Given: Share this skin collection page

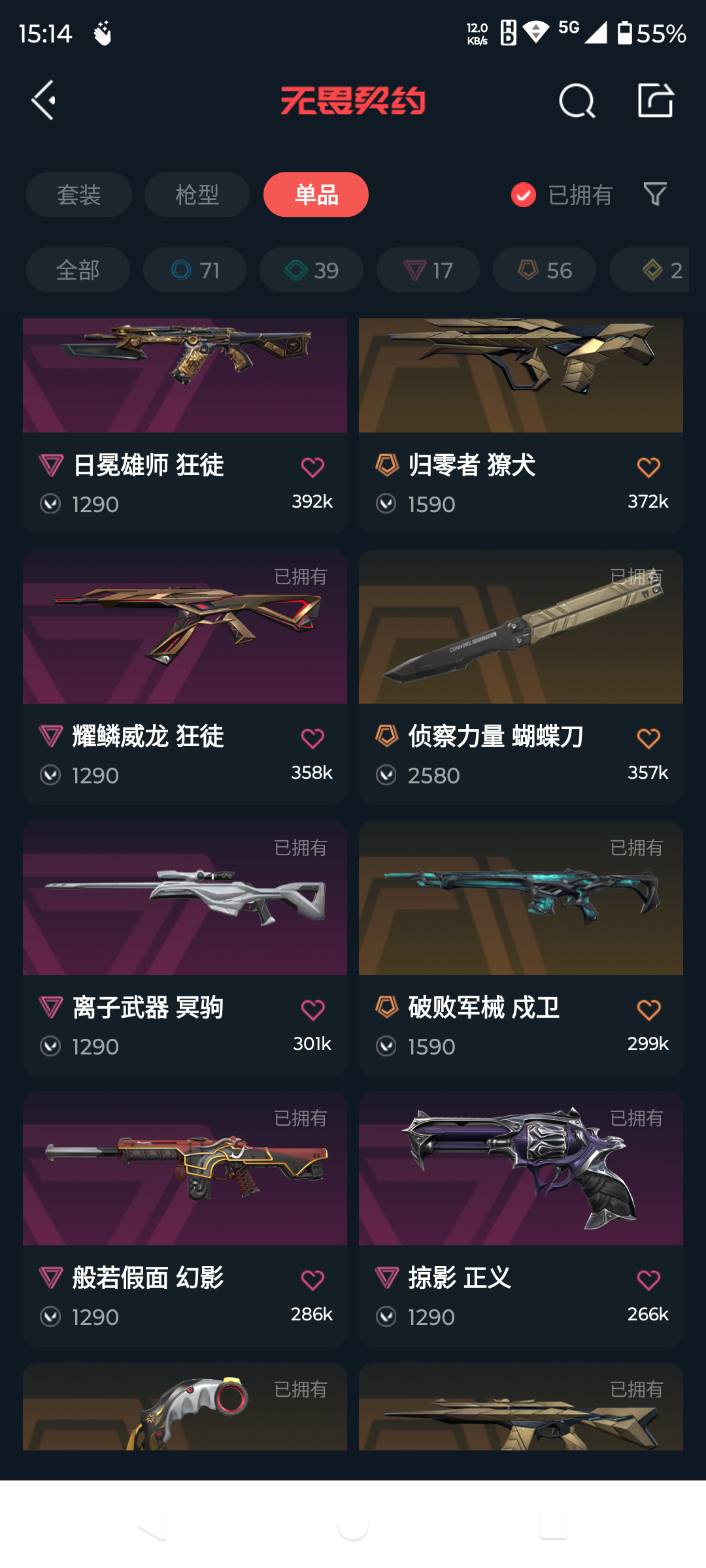Looking at the screenshot, I should (x=655, y=101).
